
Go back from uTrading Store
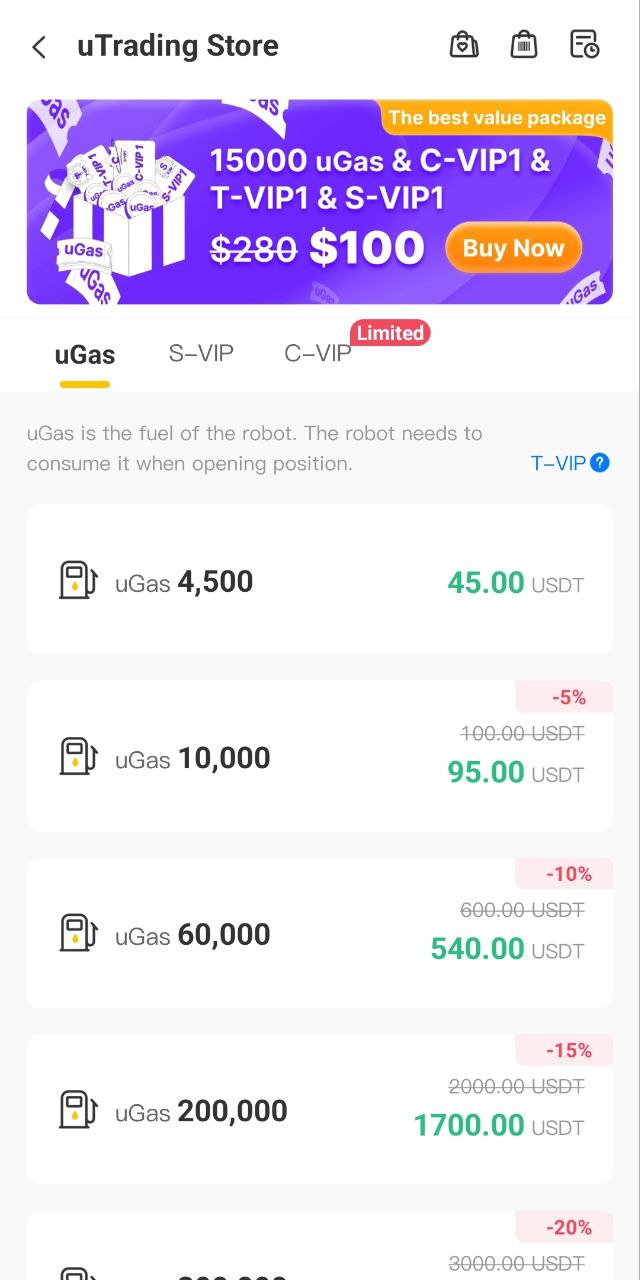(x=39, y=46)
